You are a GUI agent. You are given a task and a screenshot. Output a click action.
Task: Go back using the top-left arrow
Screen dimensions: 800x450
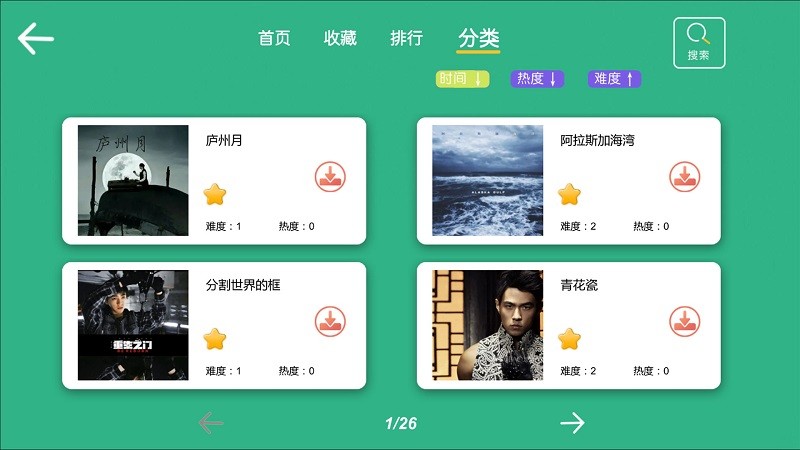(35, 39)
